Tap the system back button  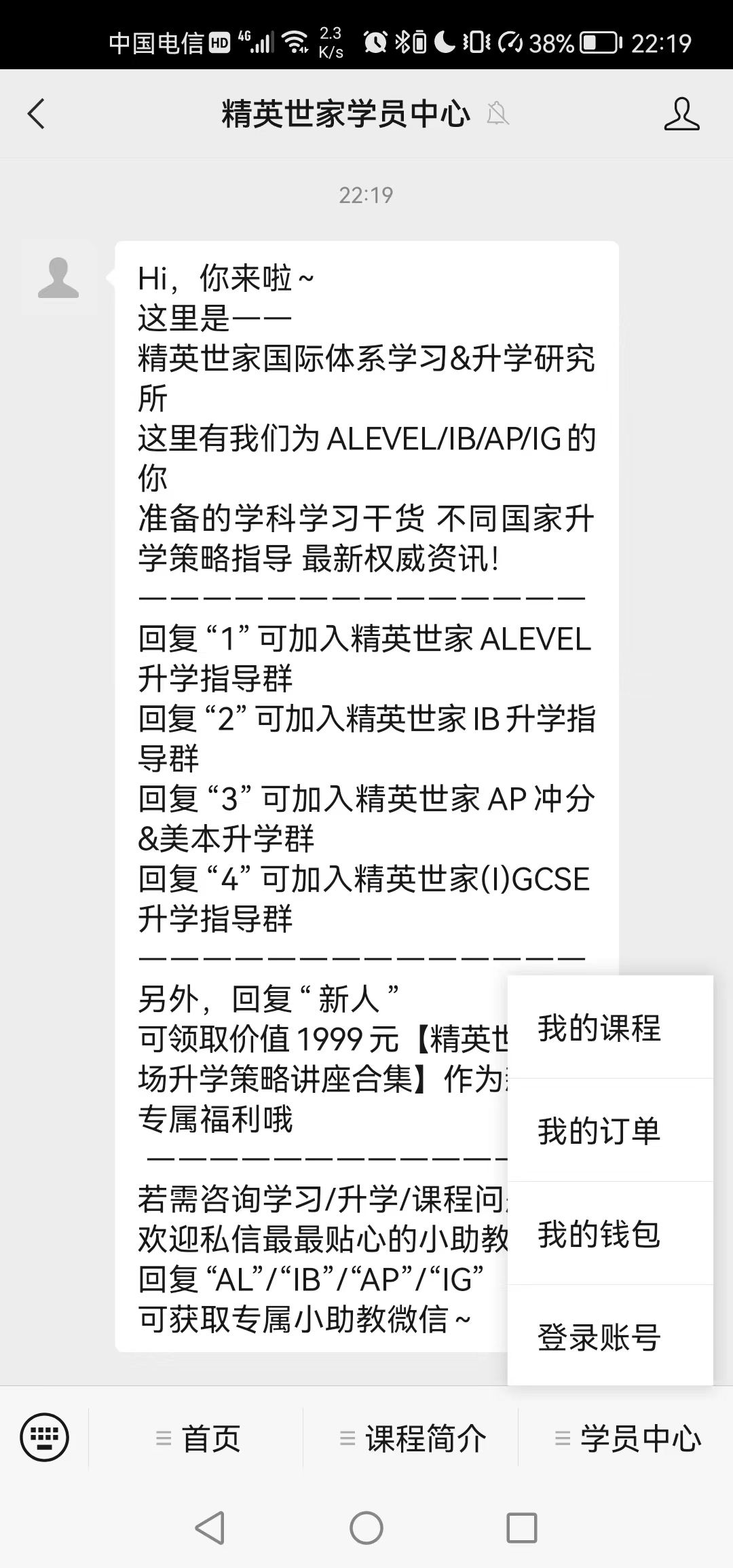210,1529
